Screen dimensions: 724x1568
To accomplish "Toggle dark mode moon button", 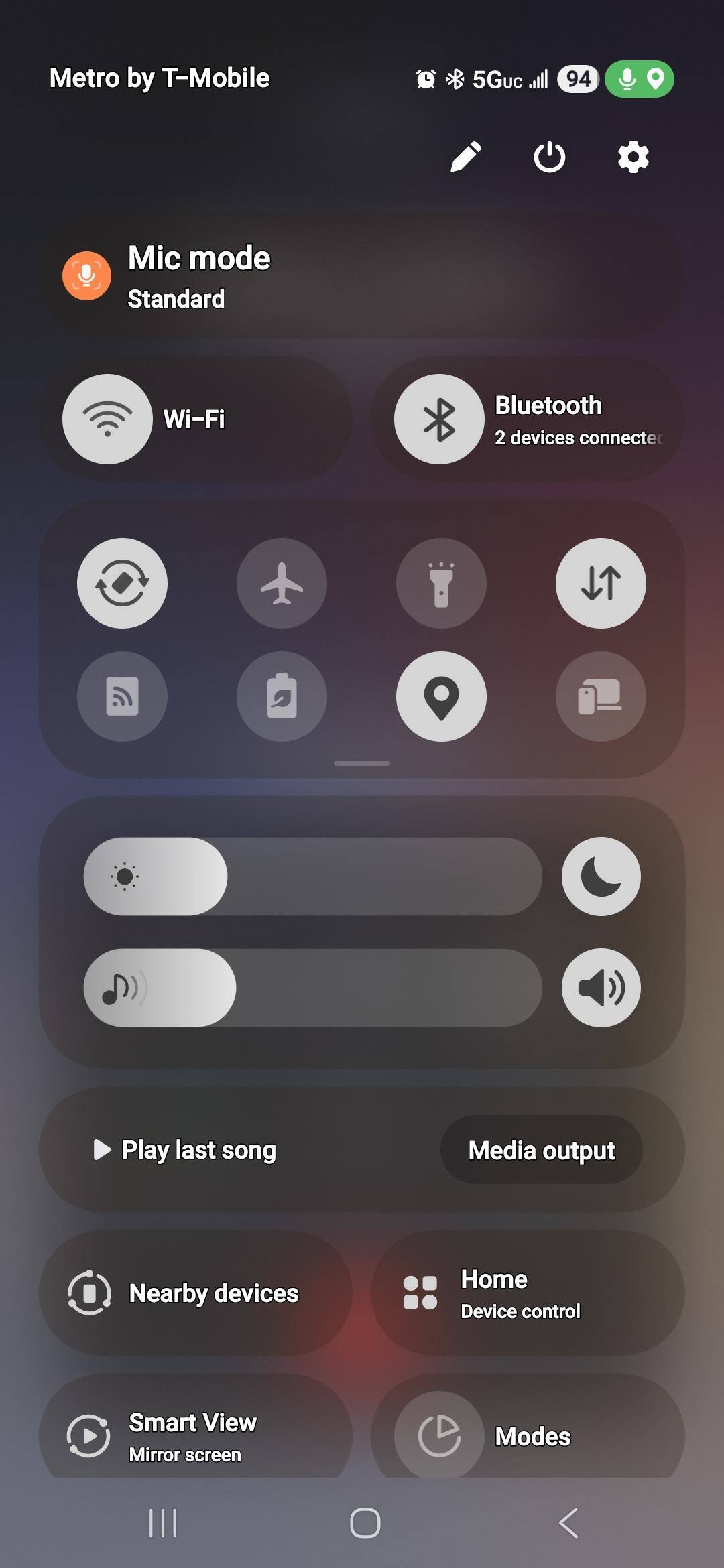I will coord(601,876).
